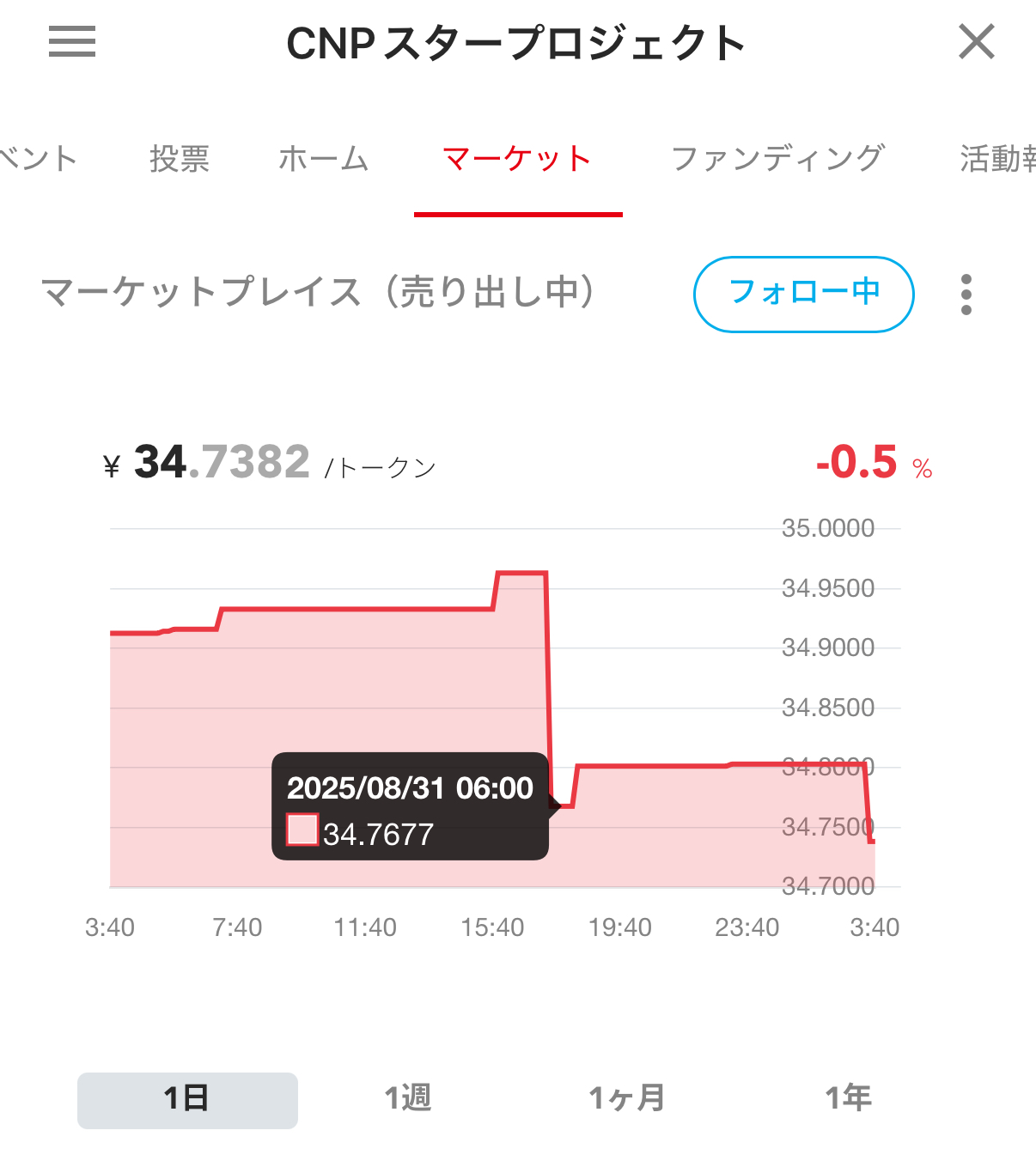The width and height of the screenshot is (1036, 1167).
Task: Select the 1週 time range
Action: (408, 1097)
